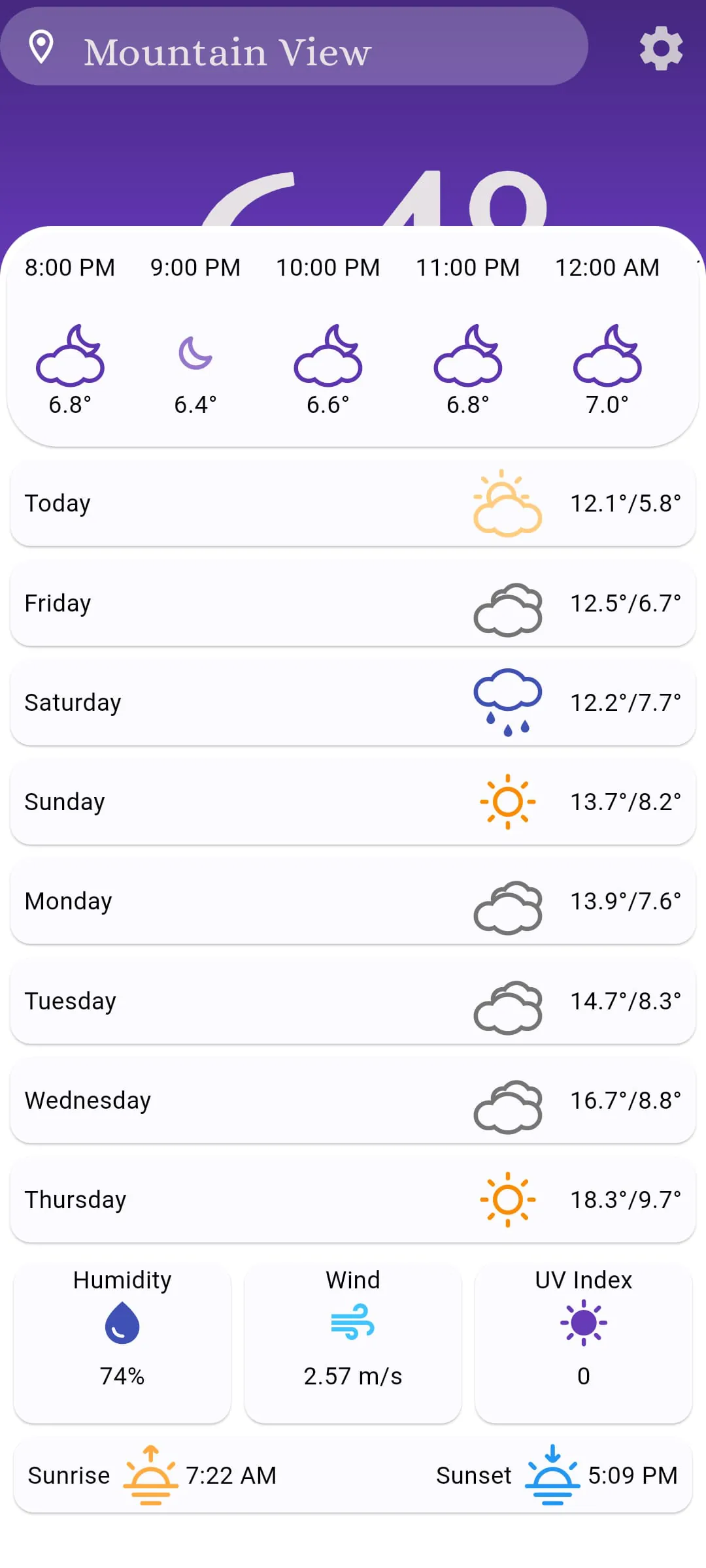
Task: Open the settings gear icon
Action: click(661, 48)
